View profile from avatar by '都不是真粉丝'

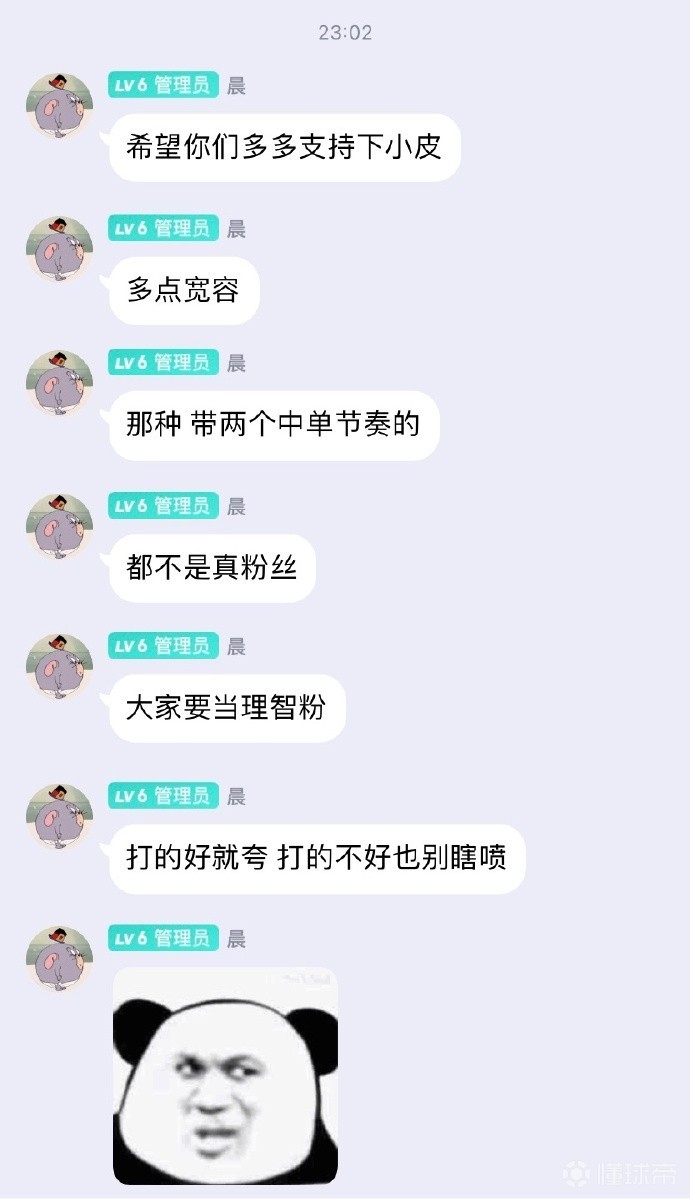tap(59, 526)
